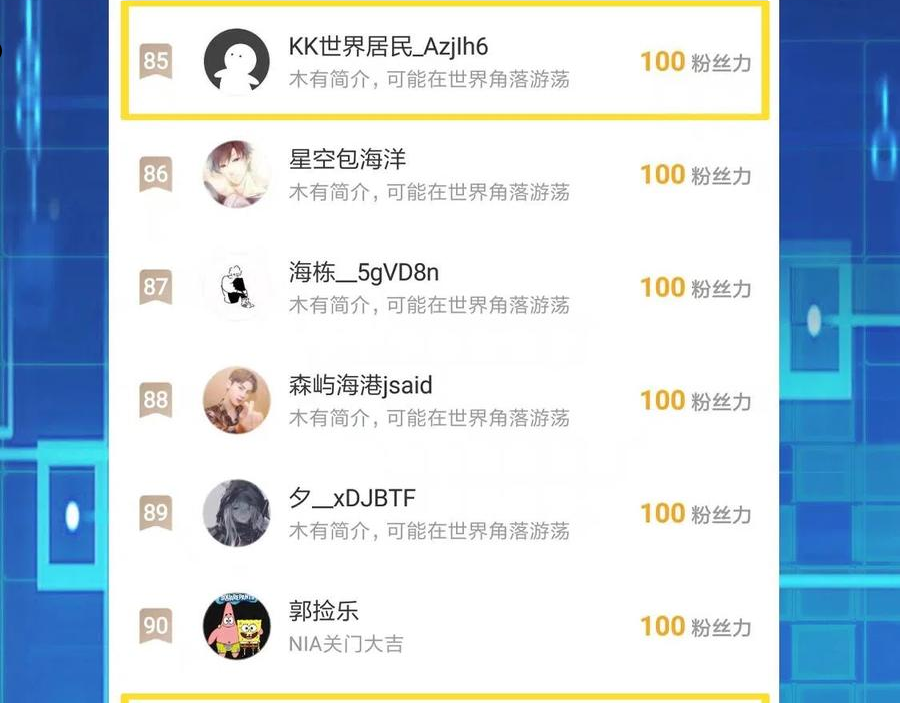Open 郭捡乐's row with NIA关门大吉
This screenshot has height=703, width=900.
[444, 626]
